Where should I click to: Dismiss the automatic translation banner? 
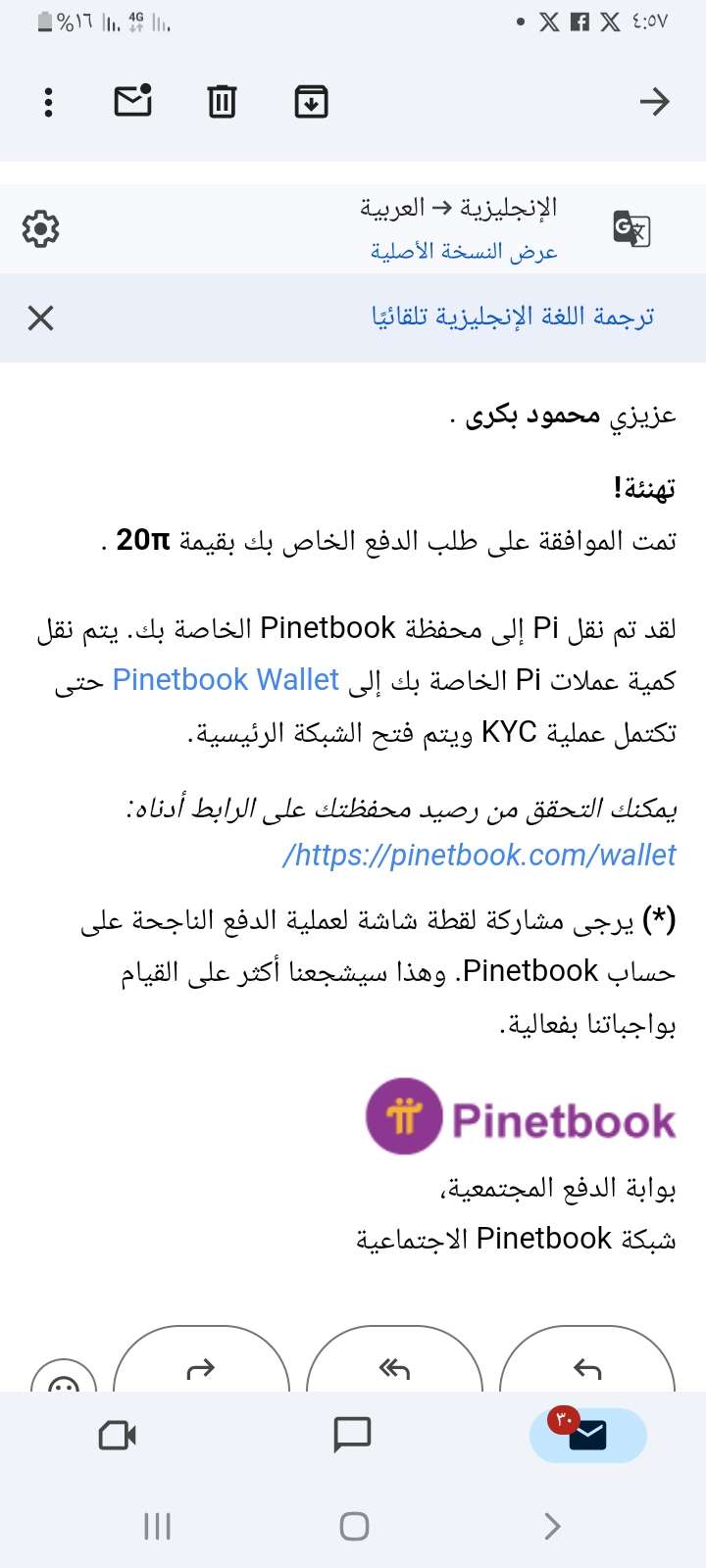[x=40, y=318]
